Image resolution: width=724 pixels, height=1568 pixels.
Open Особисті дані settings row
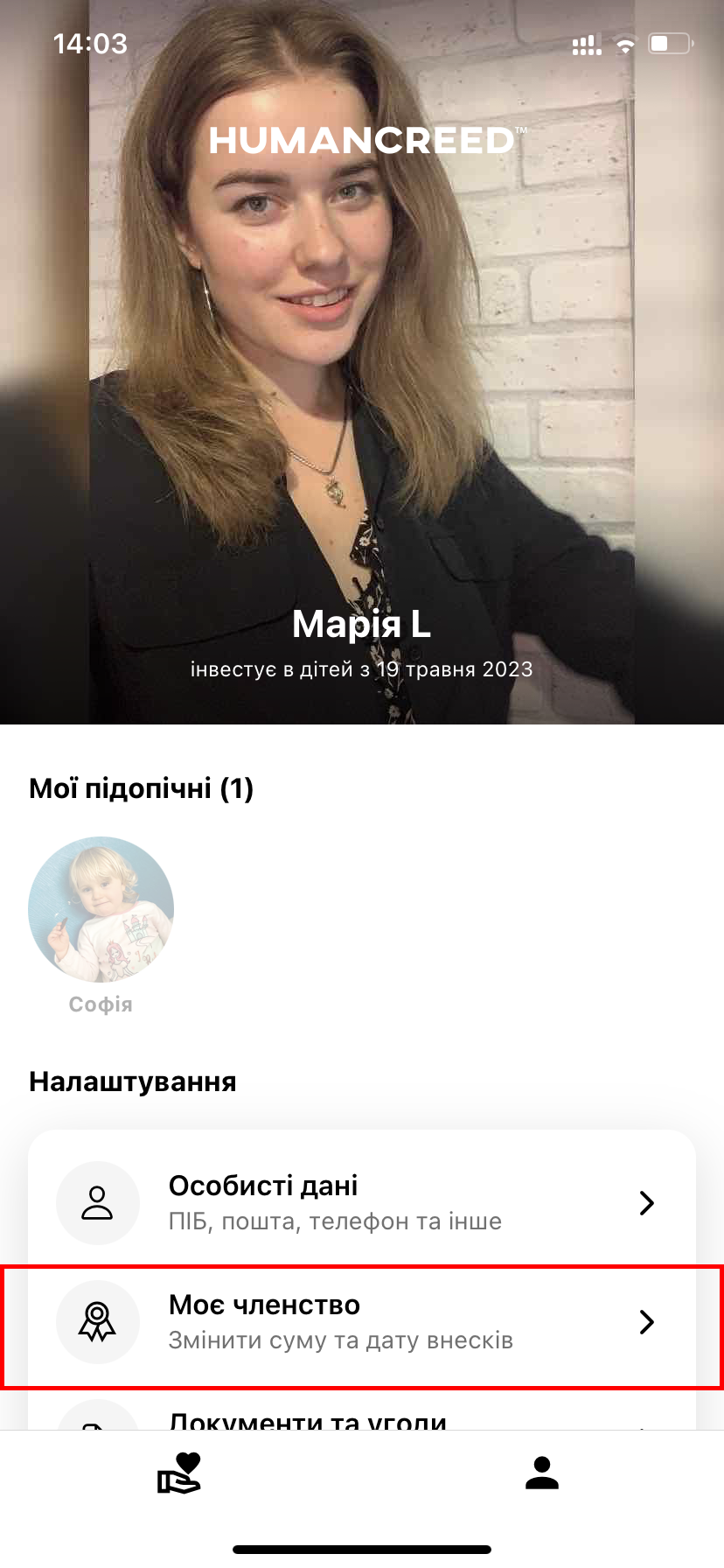click(x=362, y=1202)
